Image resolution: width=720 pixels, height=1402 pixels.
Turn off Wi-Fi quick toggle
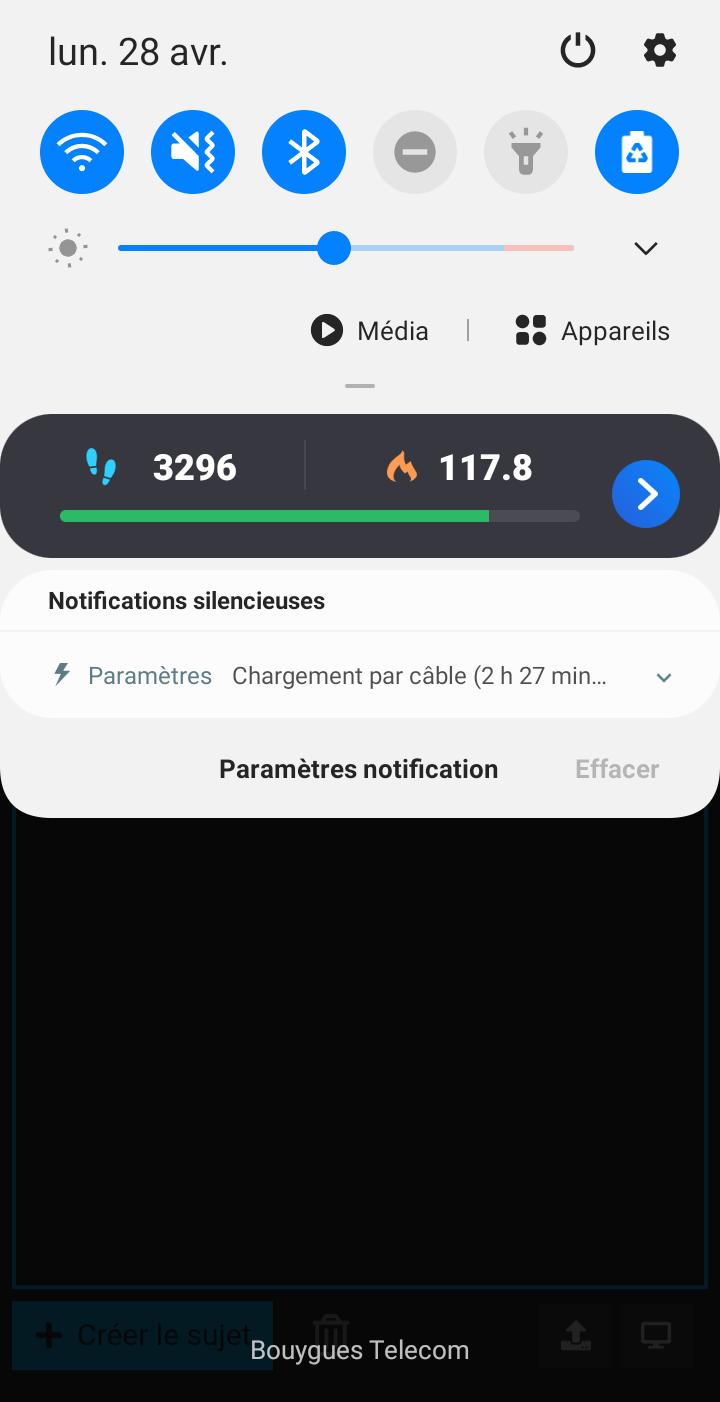pos(82,152)
